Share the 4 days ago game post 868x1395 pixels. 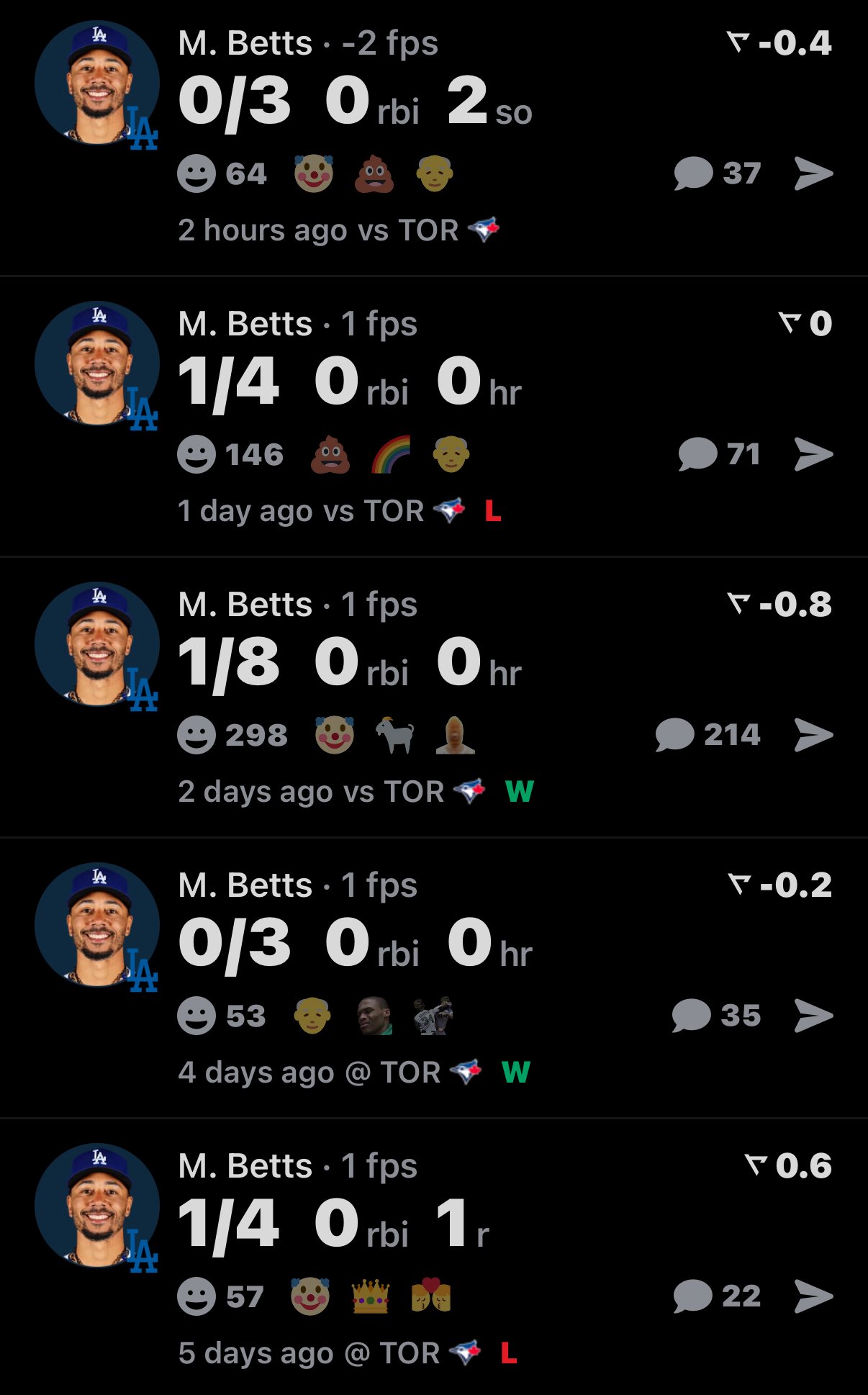pyautogui.click(x=813, y=1016)
